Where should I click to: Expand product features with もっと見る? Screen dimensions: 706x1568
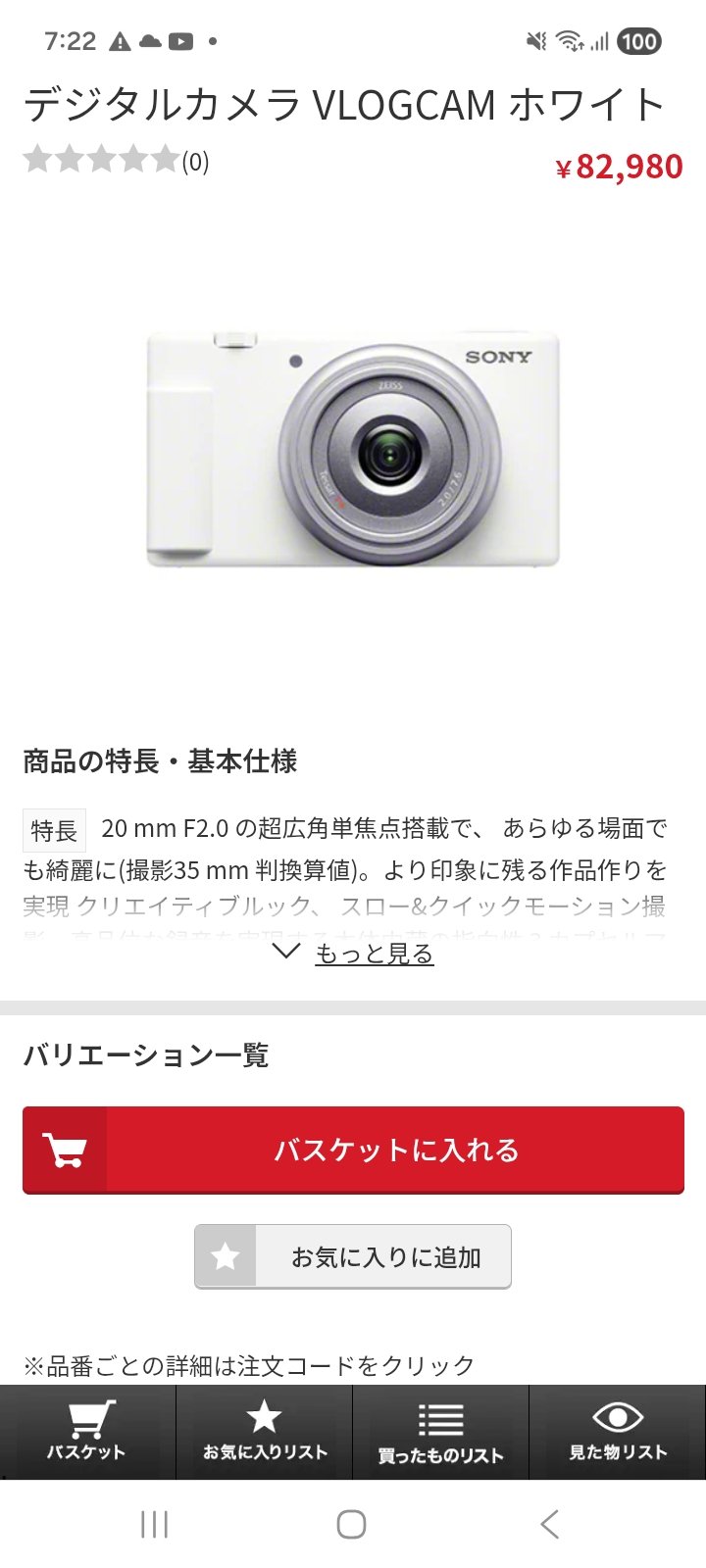tap(373, 954)
